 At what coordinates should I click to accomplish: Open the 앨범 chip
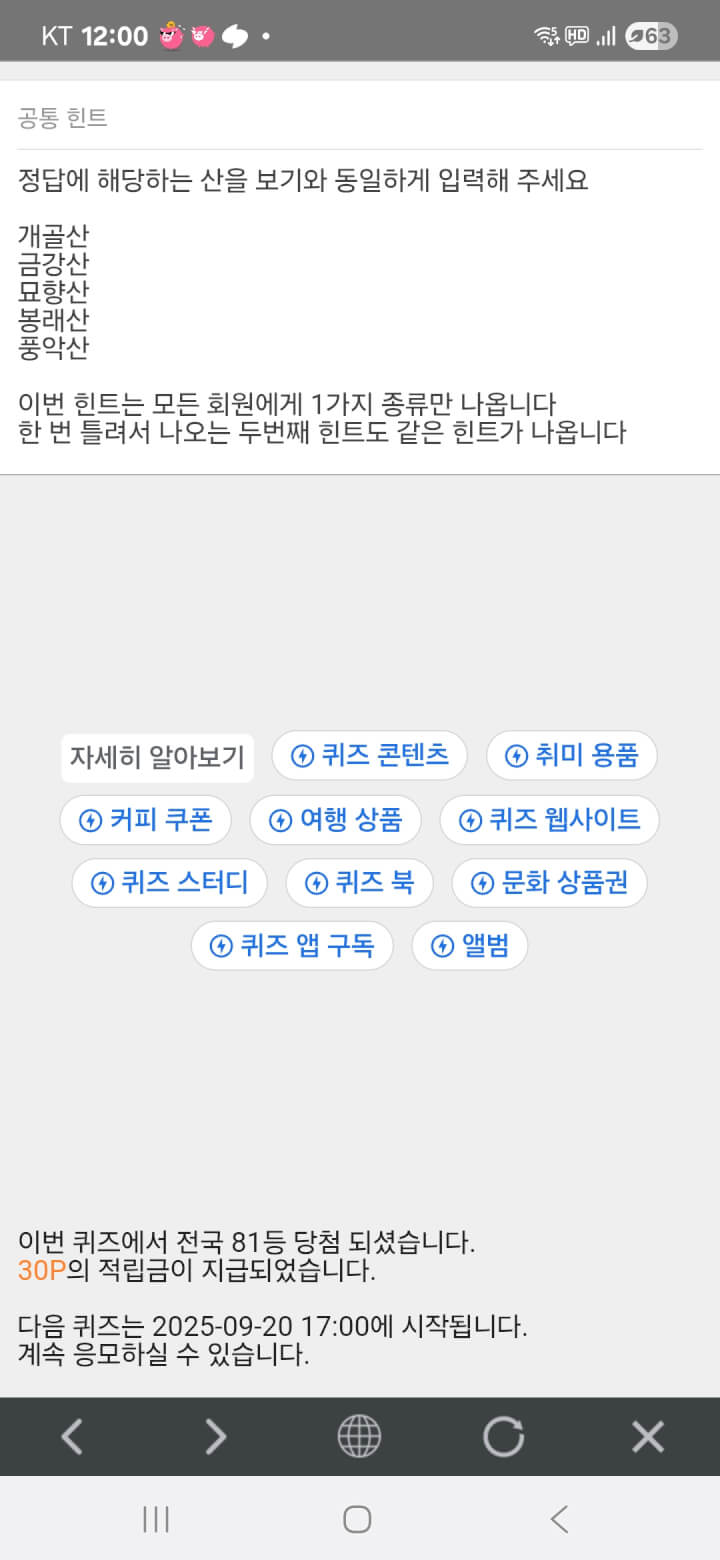pos(470,946)
